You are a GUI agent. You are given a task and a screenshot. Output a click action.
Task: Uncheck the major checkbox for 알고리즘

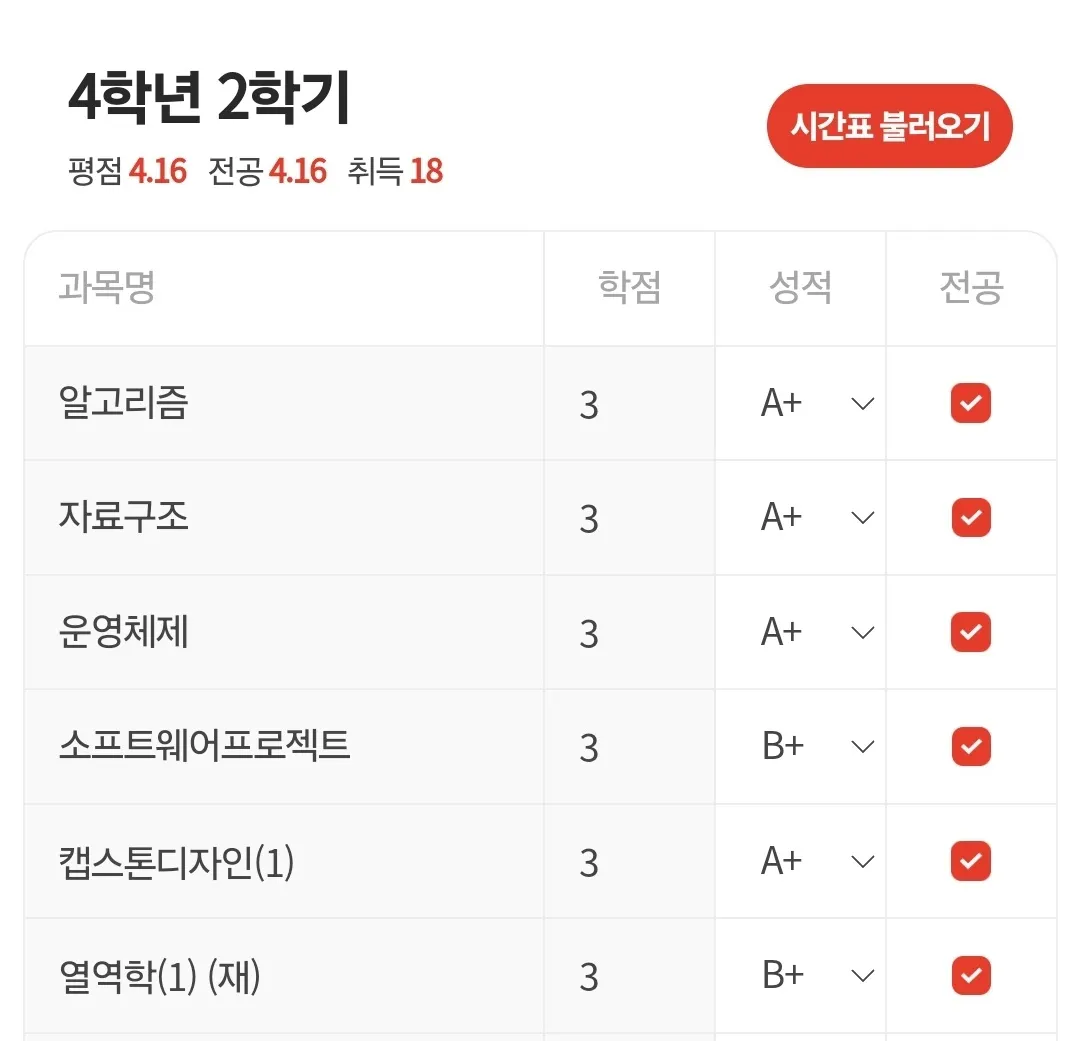[x=970, y=404]
